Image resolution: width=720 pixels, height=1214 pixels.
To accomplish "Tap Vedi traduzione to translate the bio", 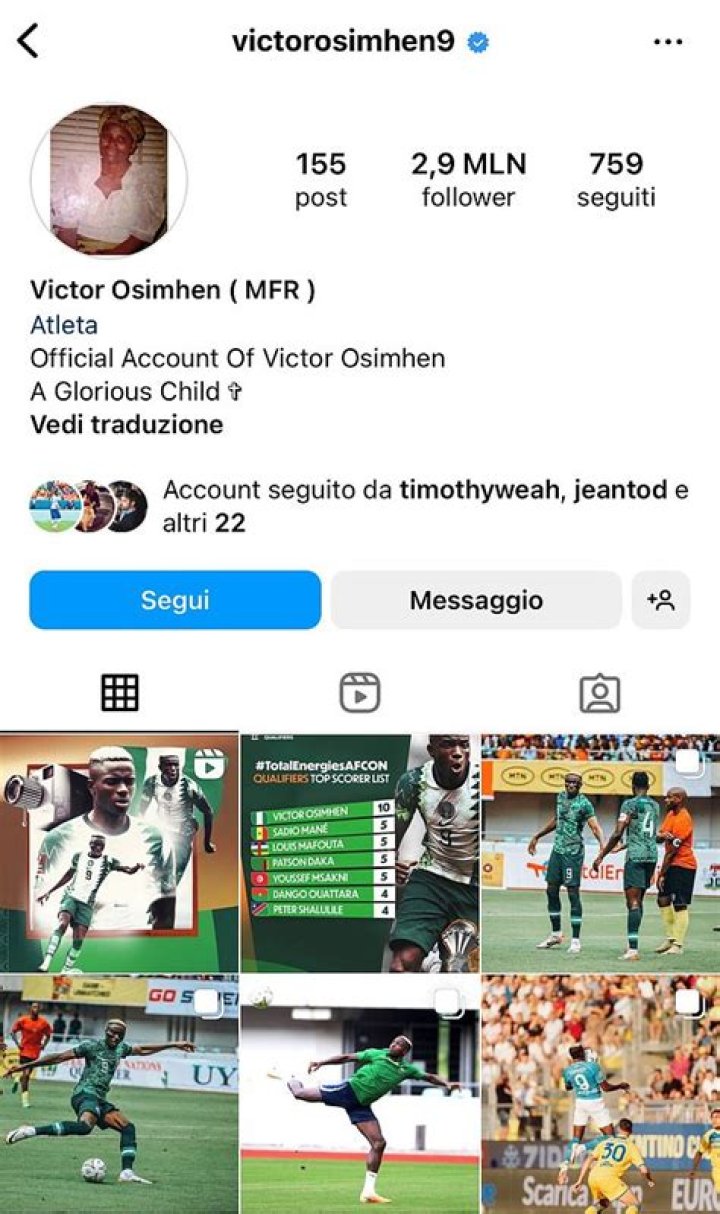I will (127, 424).
